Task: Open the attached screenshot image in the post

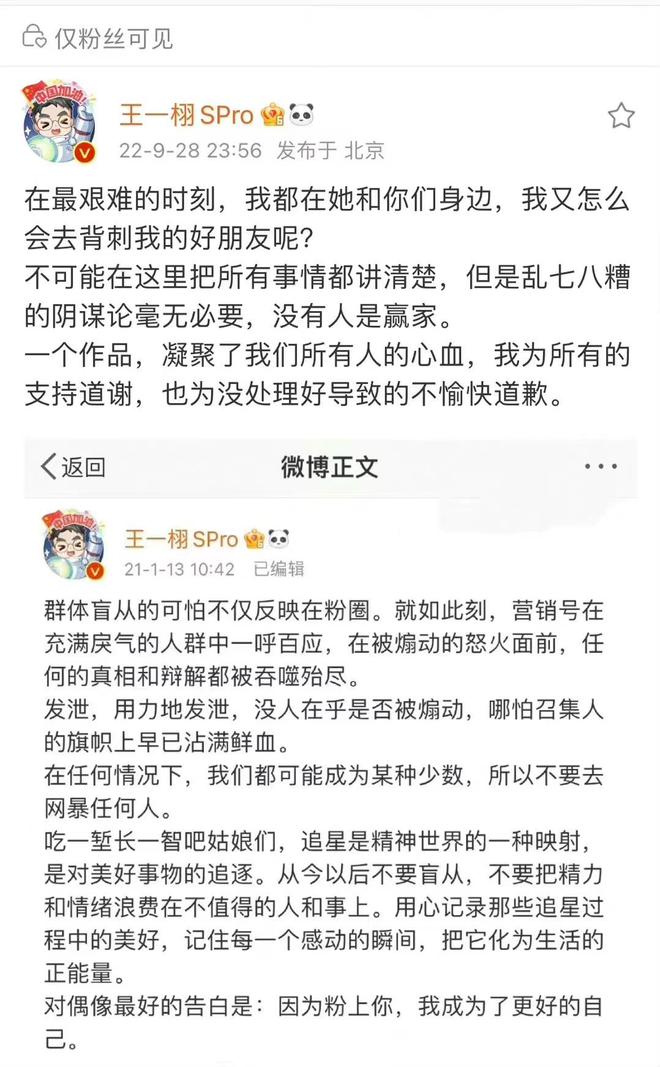Action: click(330, 750)
